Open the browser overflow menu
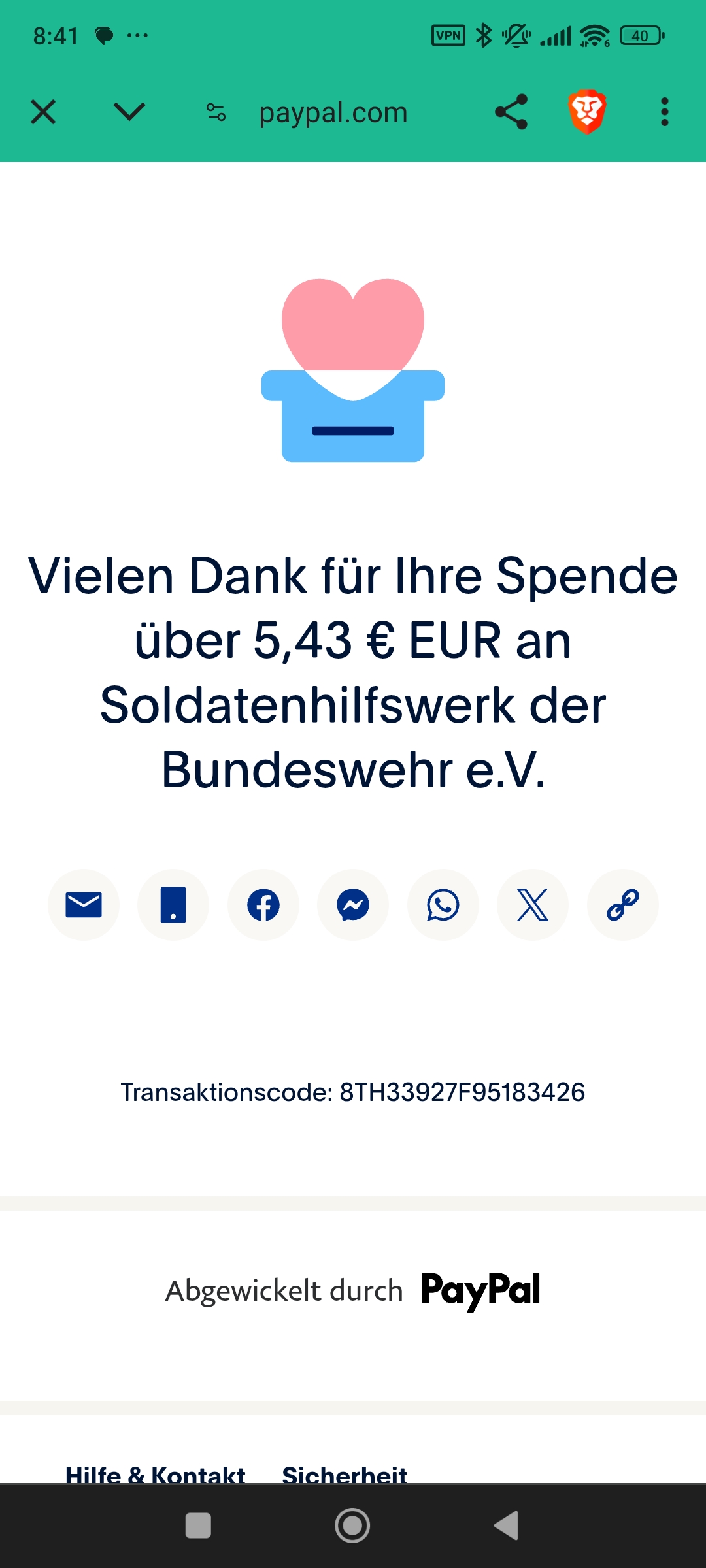 [x=664, y=112]
